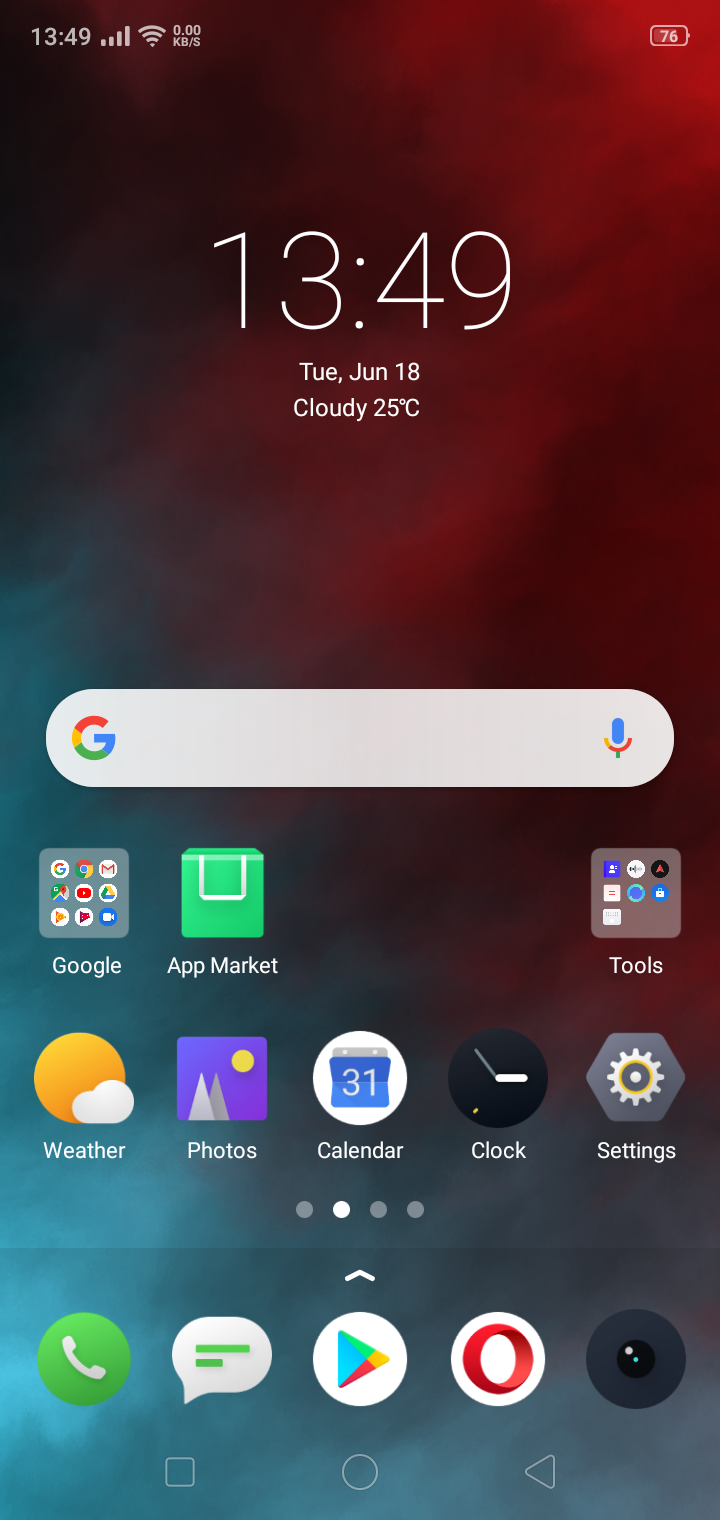The image size is (720, 1520).
Task: Tap the system back triangle button
Action: (x=540, y=1472)
